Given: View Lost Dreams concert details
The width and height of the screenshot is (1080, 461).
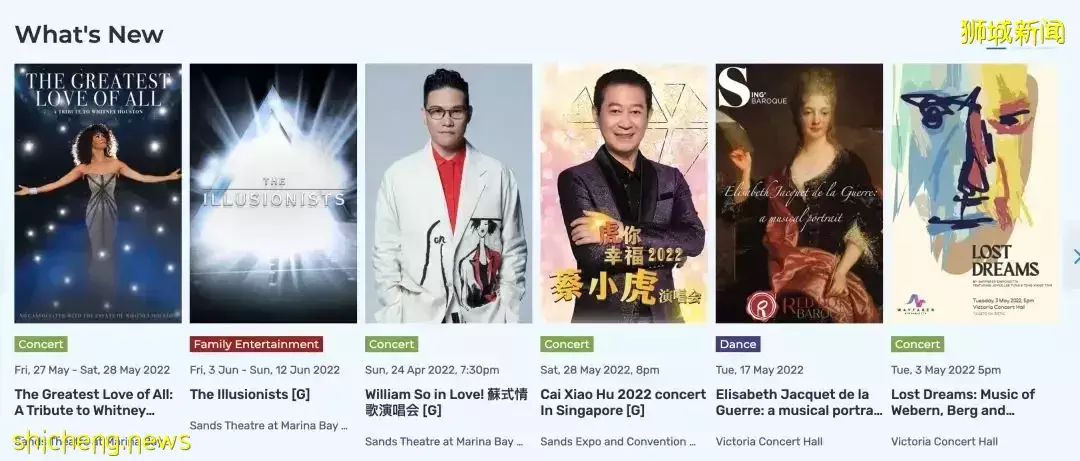Looking at the screenshot, I should (x=974, y=193).
